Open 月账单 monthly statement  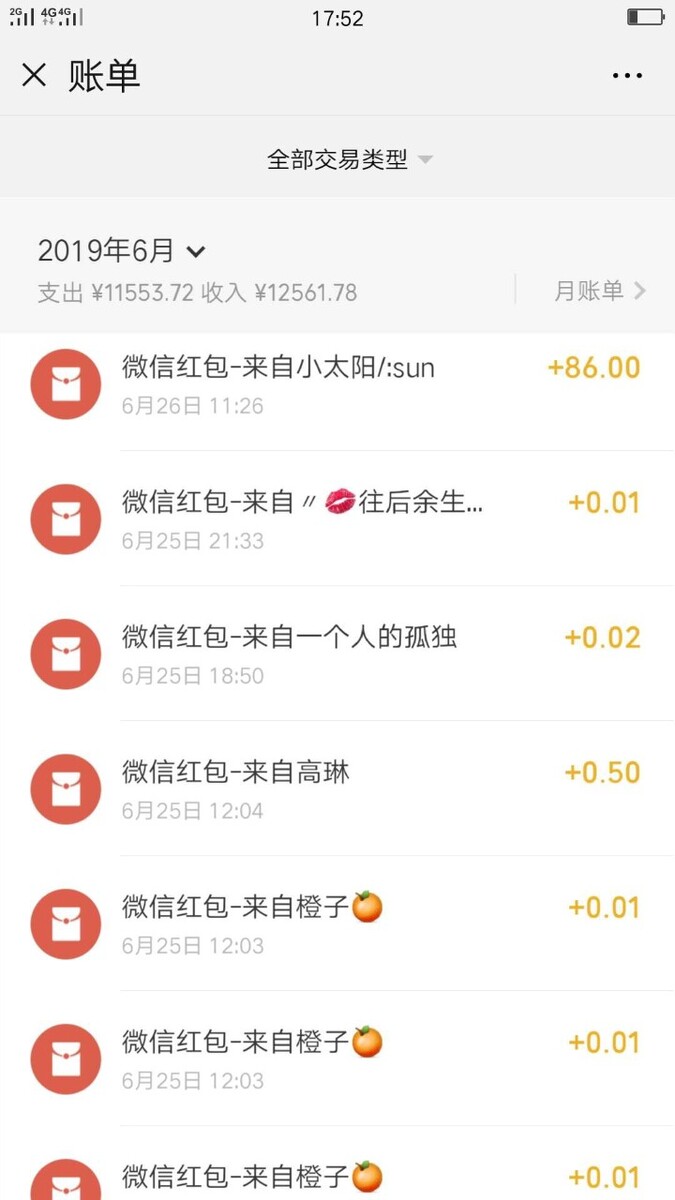click(600, 290)
